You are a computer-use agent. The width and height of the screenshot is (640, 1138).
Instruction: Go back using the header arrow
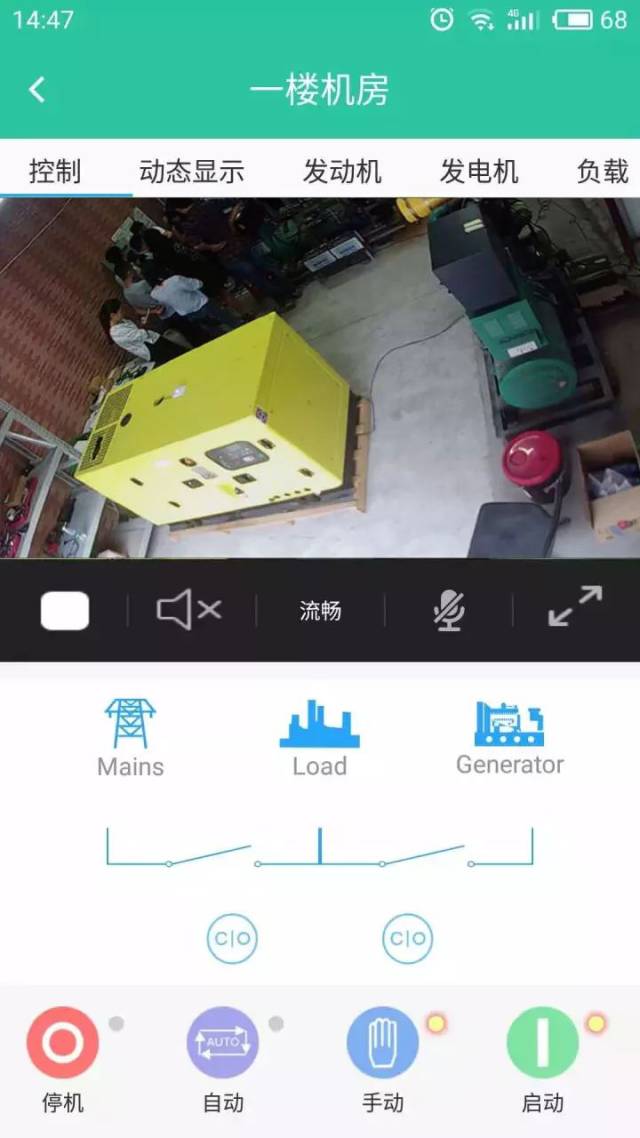pos(37,90)
